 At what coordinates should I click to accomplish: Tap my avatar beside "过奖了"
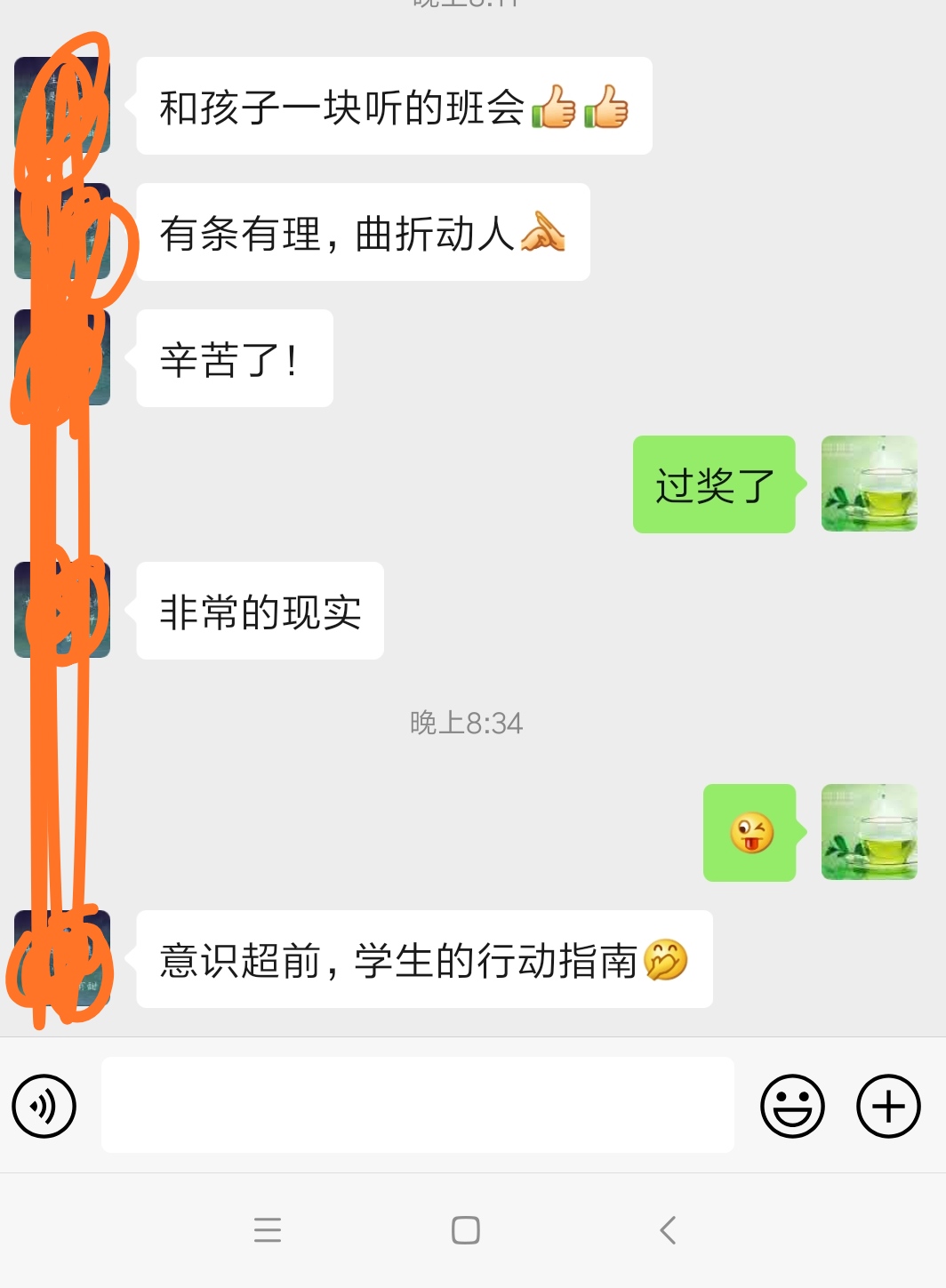[869, 484]
